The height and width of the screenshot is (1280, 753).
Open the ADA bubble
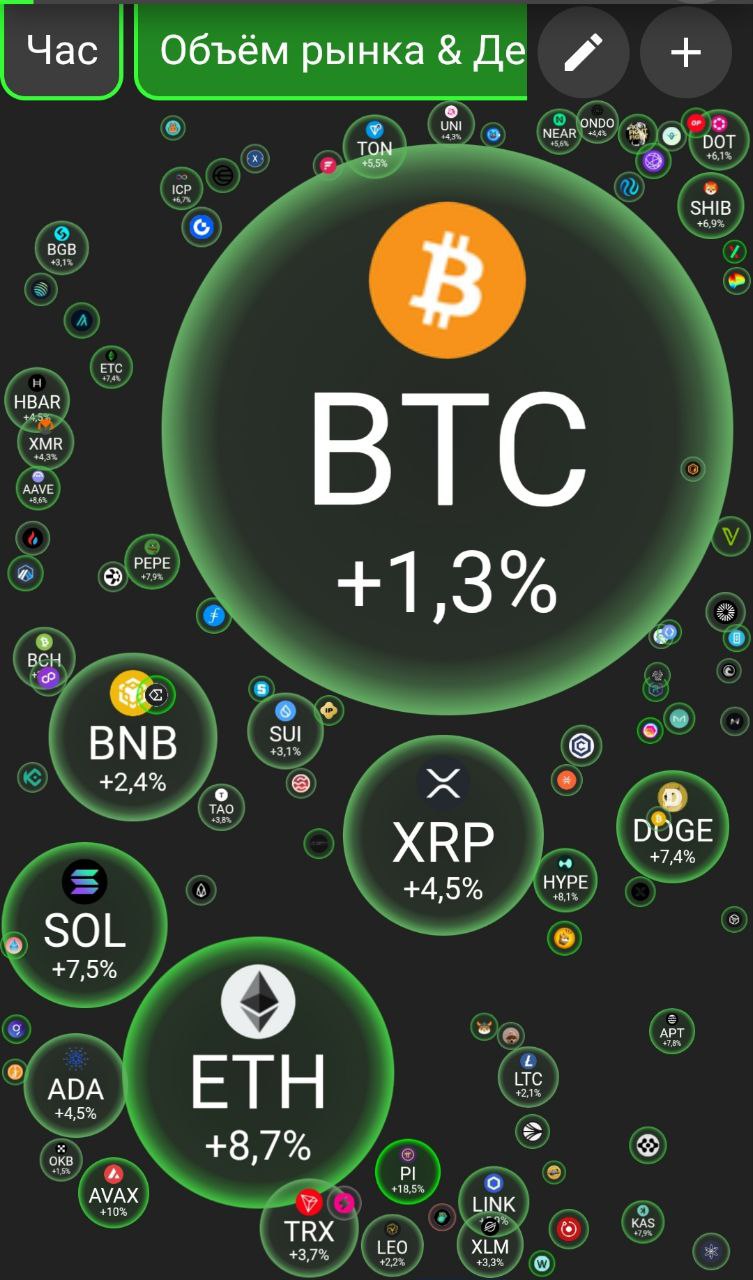pos(75,1086)
